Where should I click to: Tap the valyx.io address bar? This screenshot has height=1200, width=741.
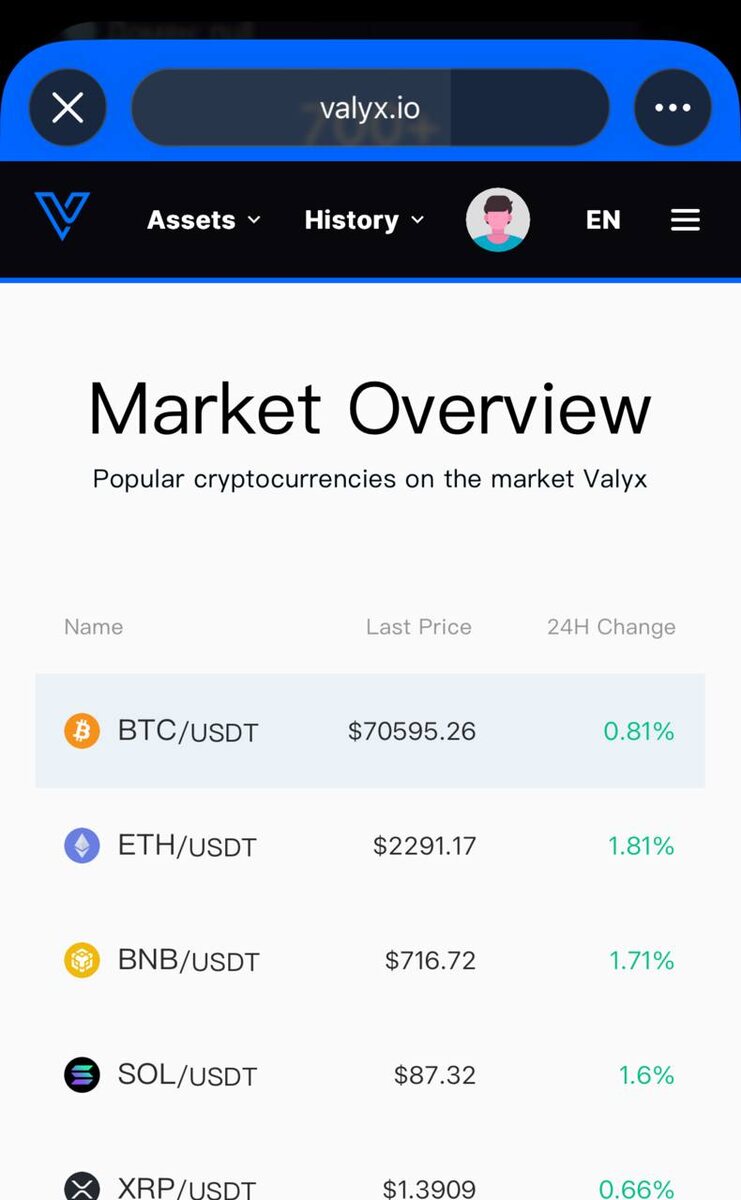click(370, 107)
